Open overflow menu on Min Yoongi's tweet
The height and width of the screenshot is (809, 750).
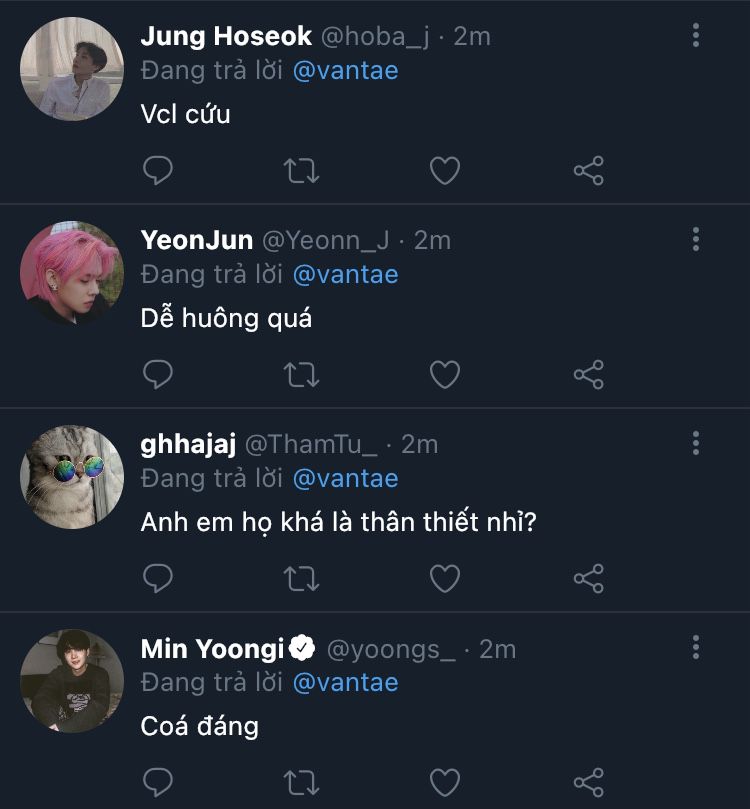pyautogui.click(x=696, y=648)
